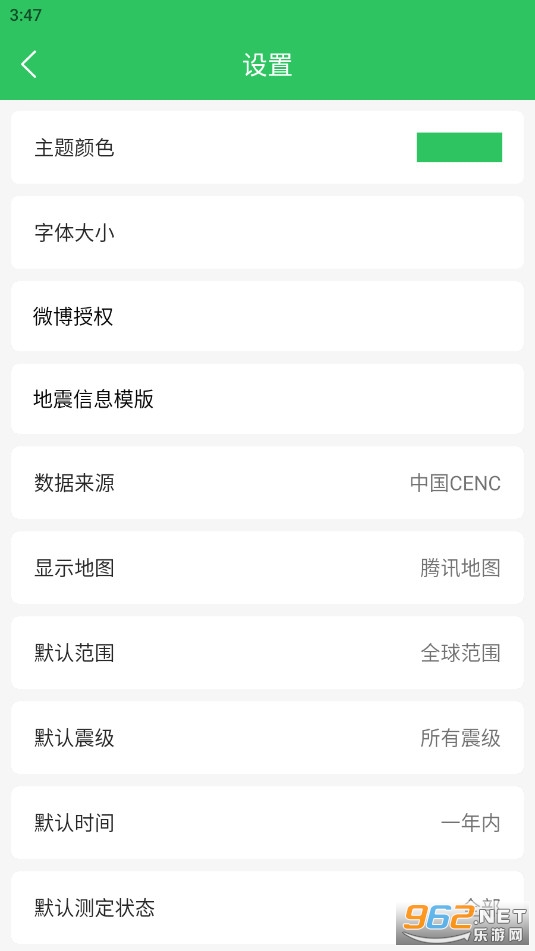Change 数据来源 from 中国CENC

coord(268,483)
